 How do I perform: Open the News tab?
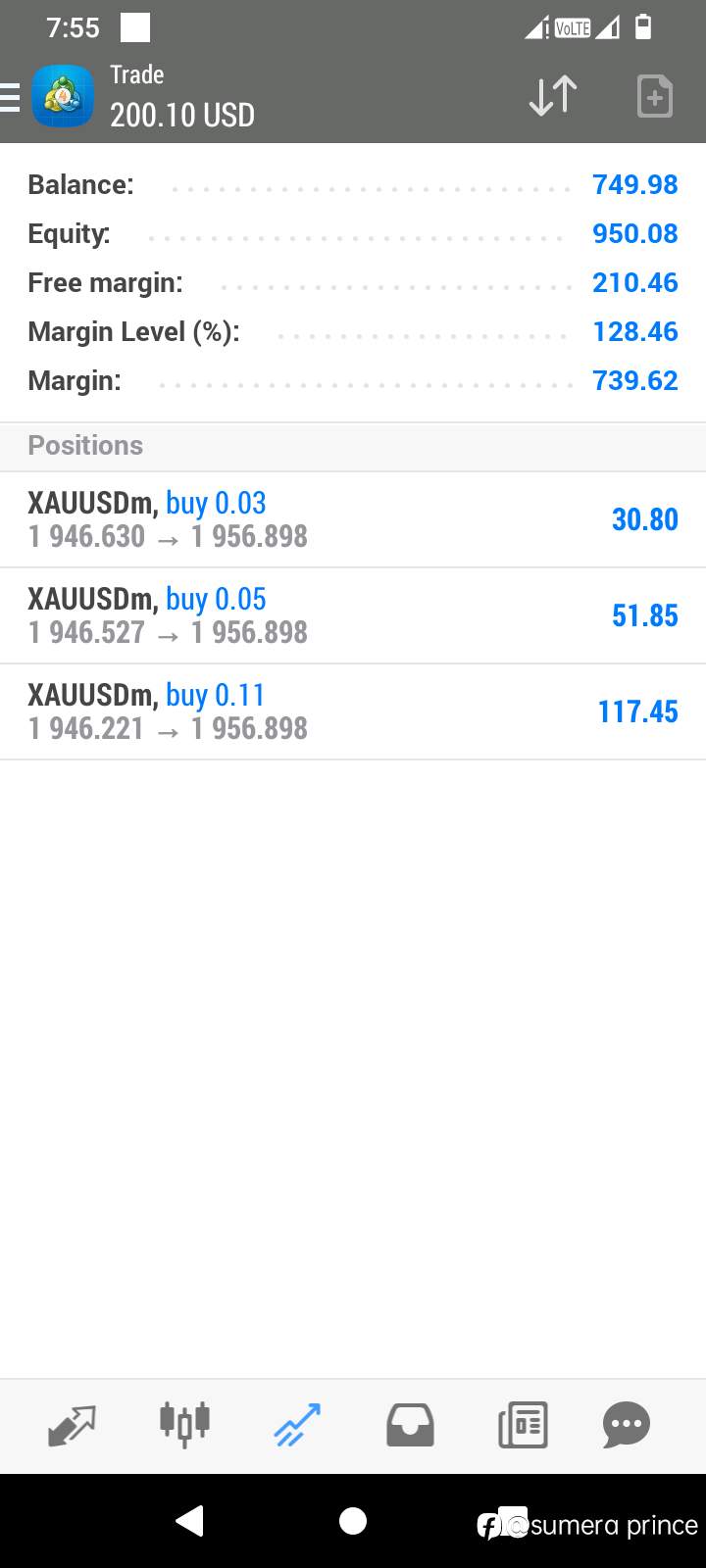pyautogui.click(x=523, y=1425)
